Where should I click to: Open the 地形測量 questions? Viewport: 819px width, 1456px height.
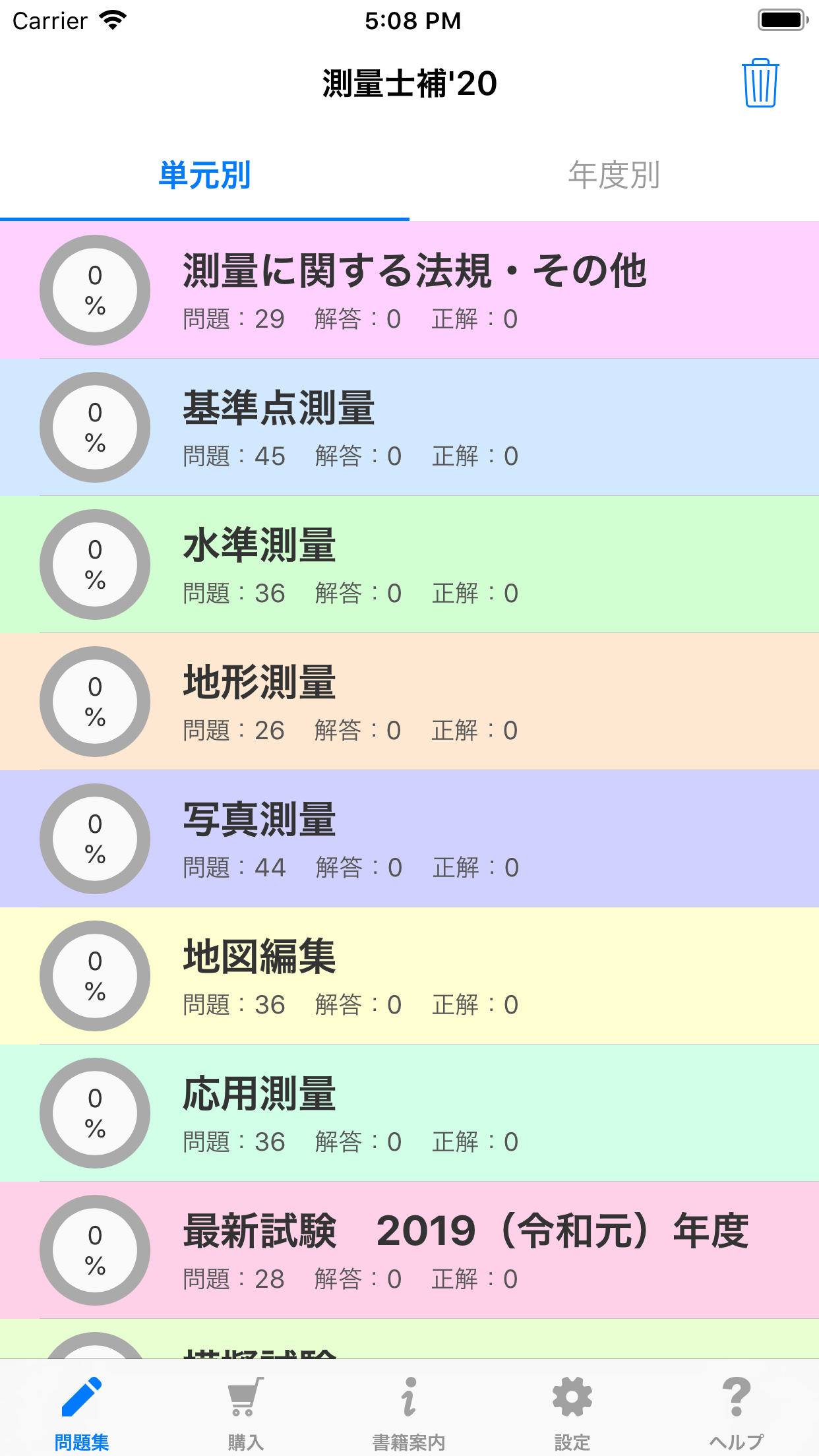point(409,702)
